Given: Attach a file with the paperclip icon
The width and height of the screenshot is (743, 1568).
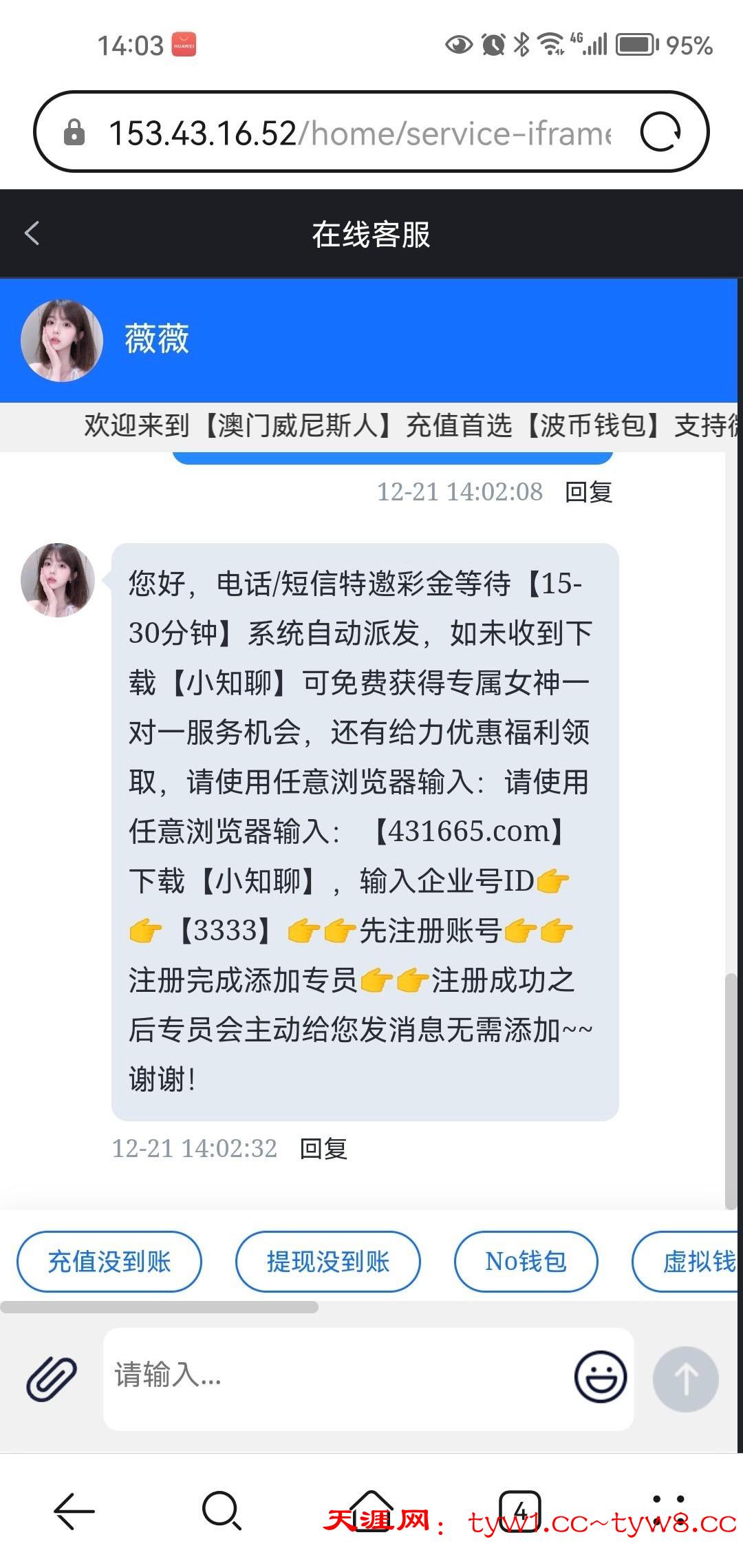Looking at the screenshot, I should coord(52,1379).
